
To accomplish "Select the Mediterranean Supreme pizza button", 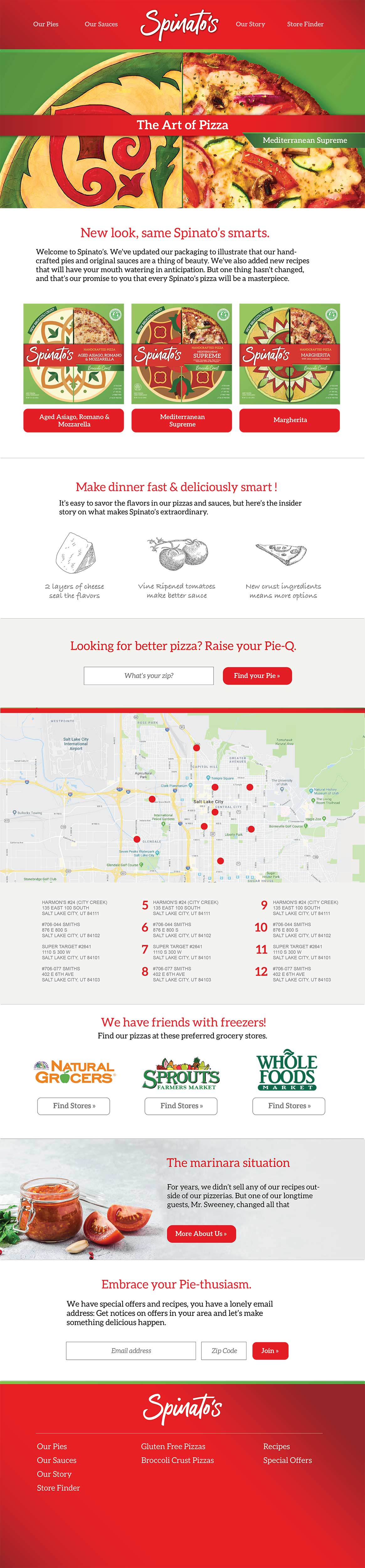I will (182, 420).
